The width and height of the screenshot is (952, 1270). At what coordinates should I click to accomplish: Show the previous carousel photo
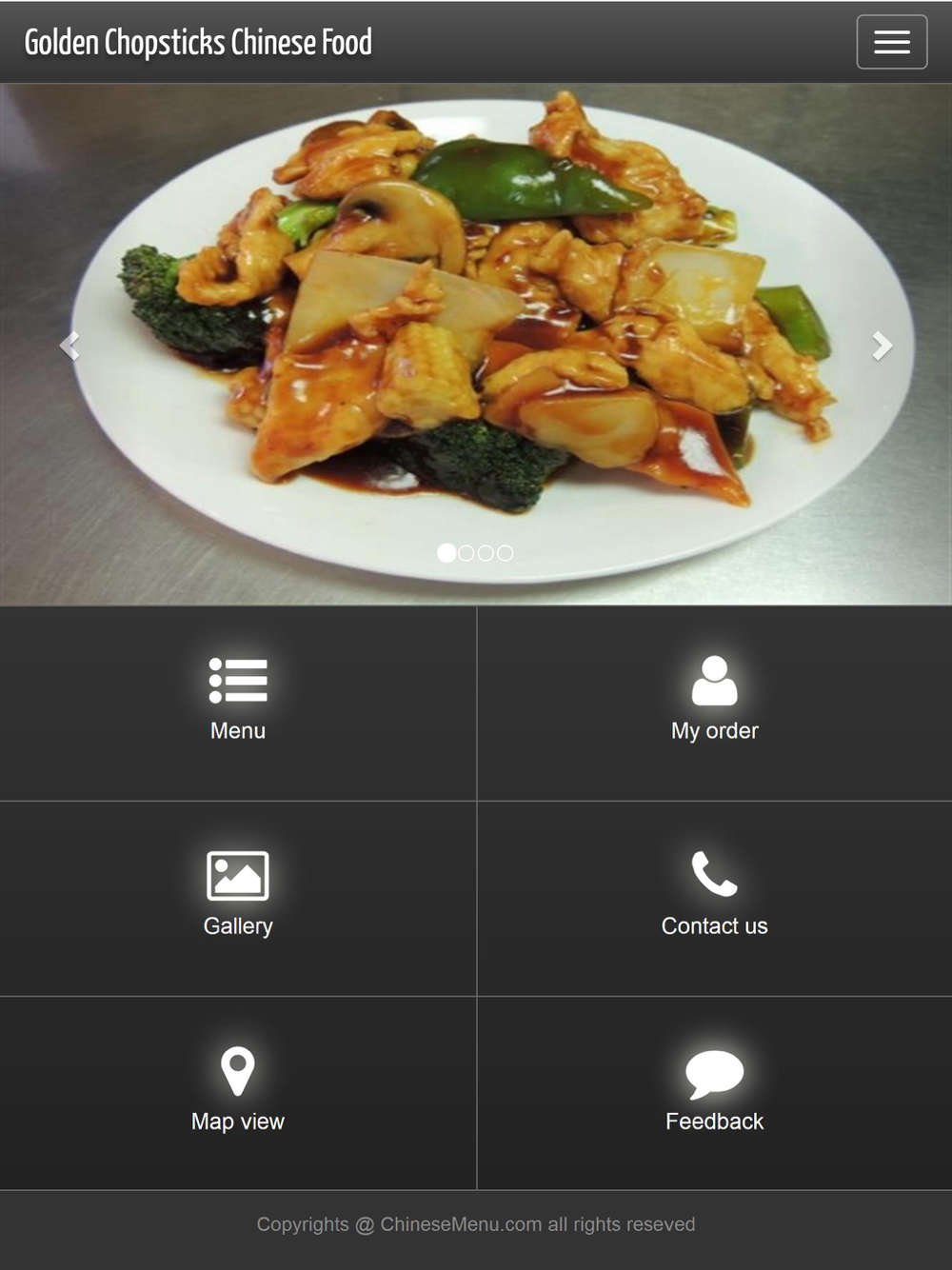69,346
